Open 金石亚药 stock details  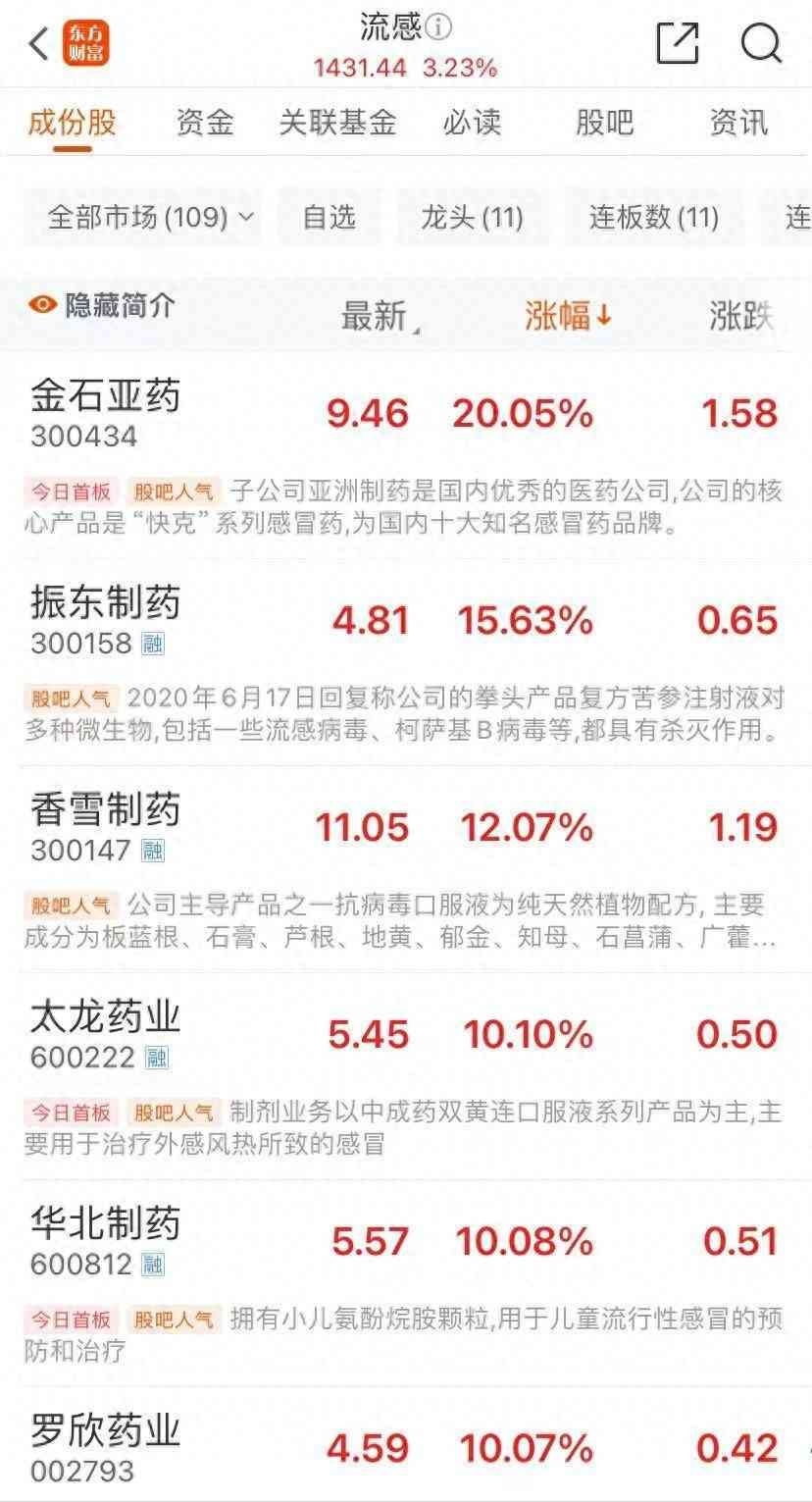click(x=105, y=412)
